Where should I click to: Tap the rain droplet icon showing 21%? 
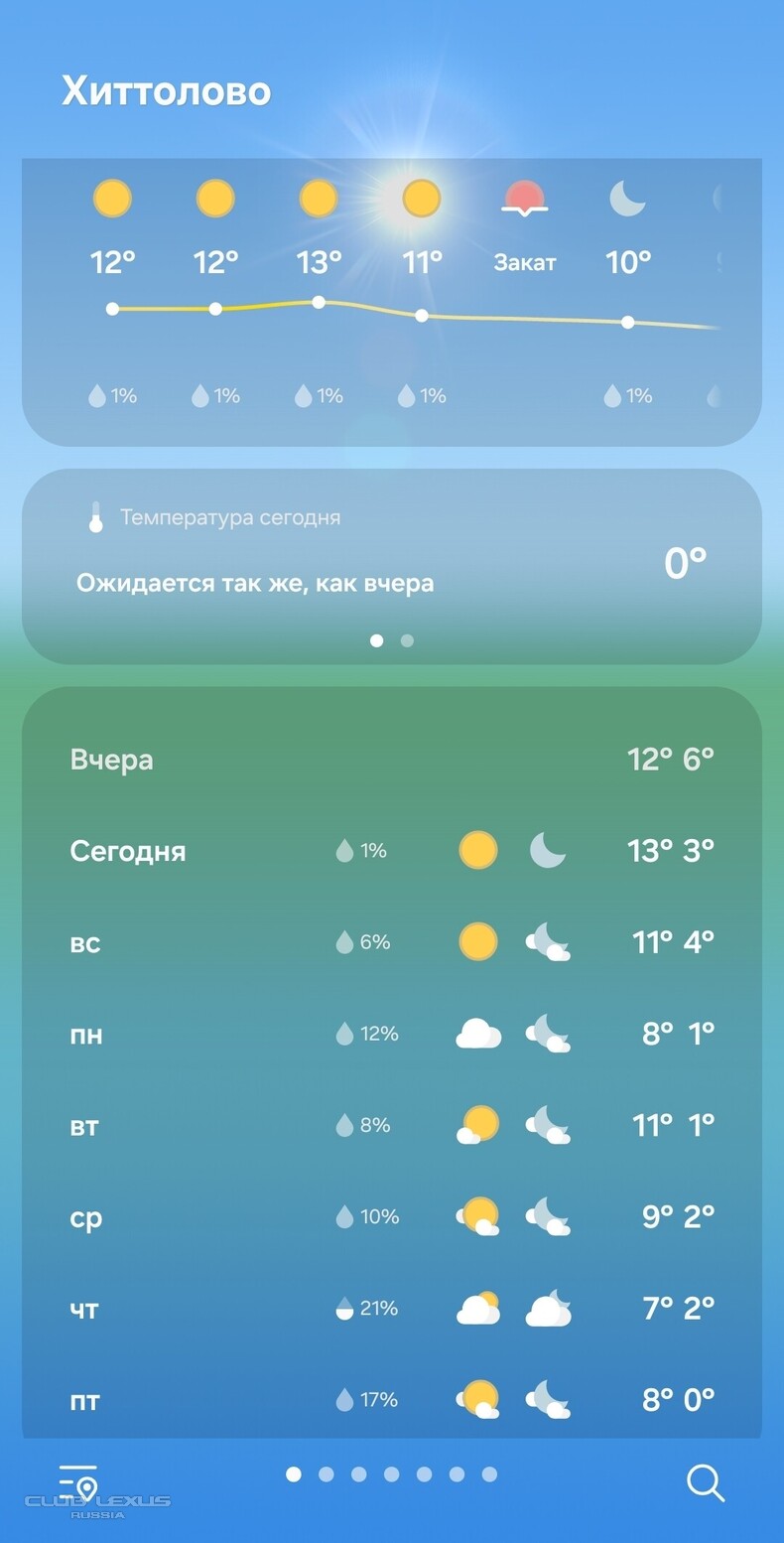[x=342, y=1309]
